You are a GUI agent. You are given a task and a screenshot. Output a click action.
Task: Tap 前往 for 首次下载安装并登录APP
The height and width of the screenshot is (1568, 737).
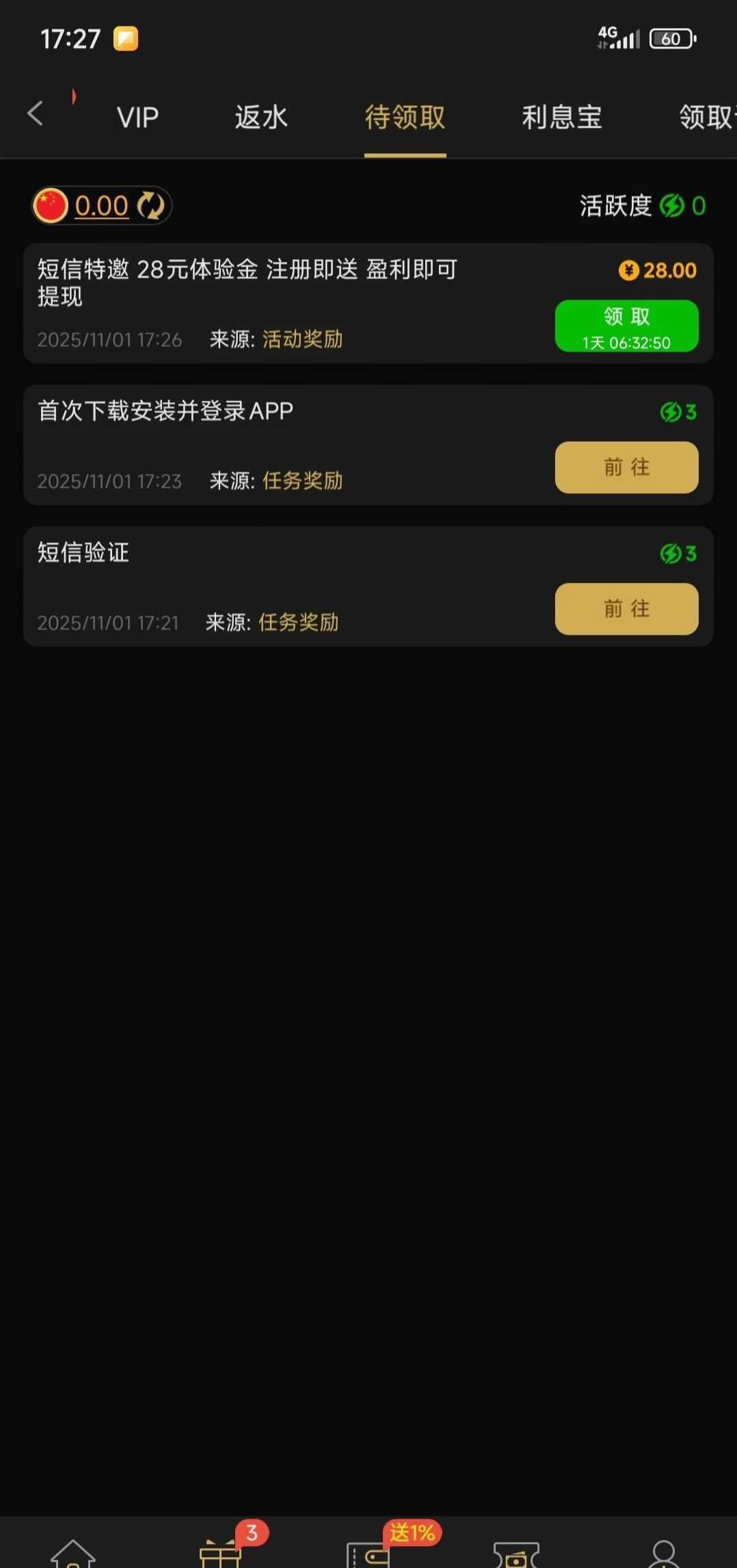pos(626,467)
